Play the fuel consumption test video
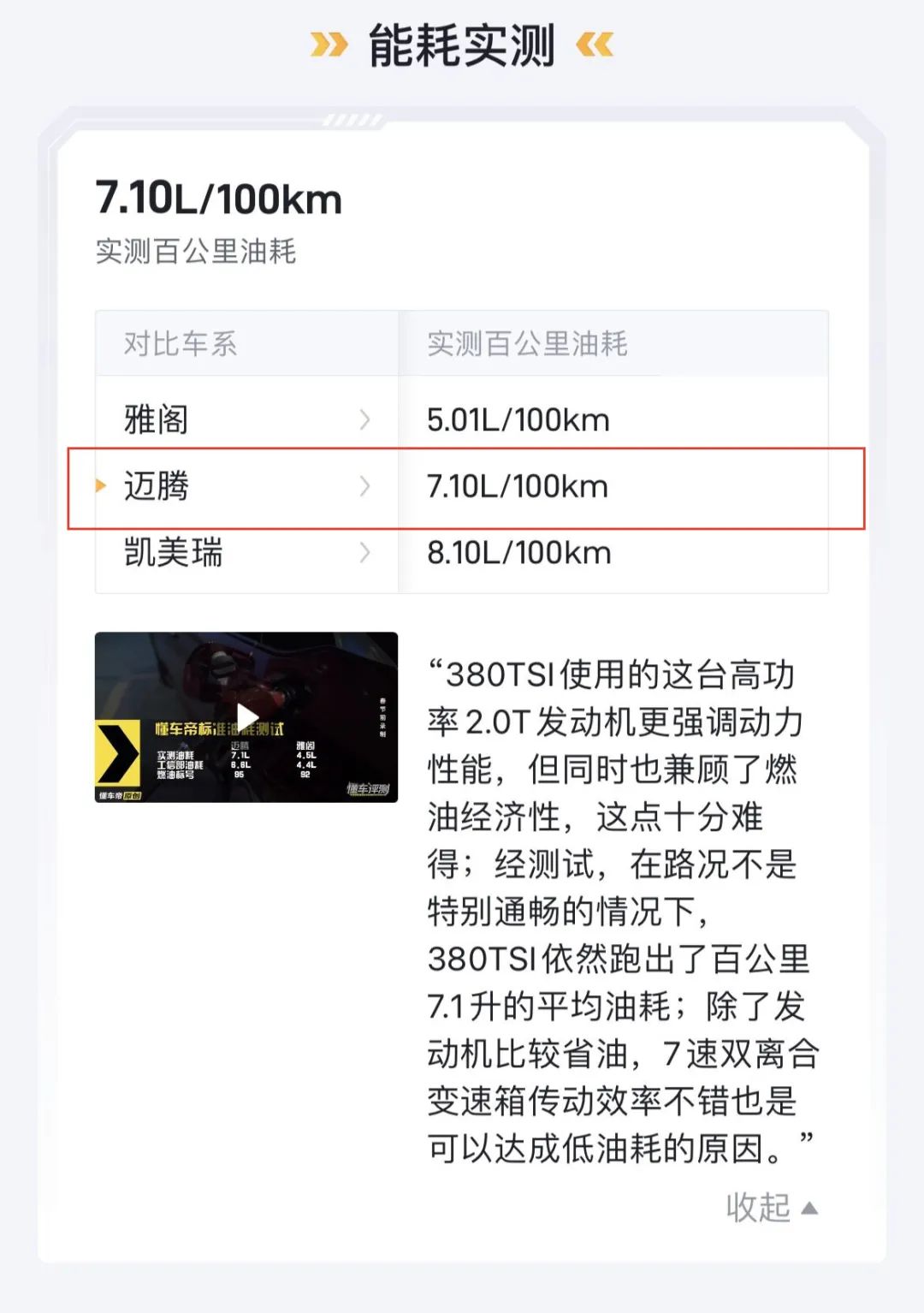Image resolution: width=924 pixels, height=1313 pixels. [246, 716]
